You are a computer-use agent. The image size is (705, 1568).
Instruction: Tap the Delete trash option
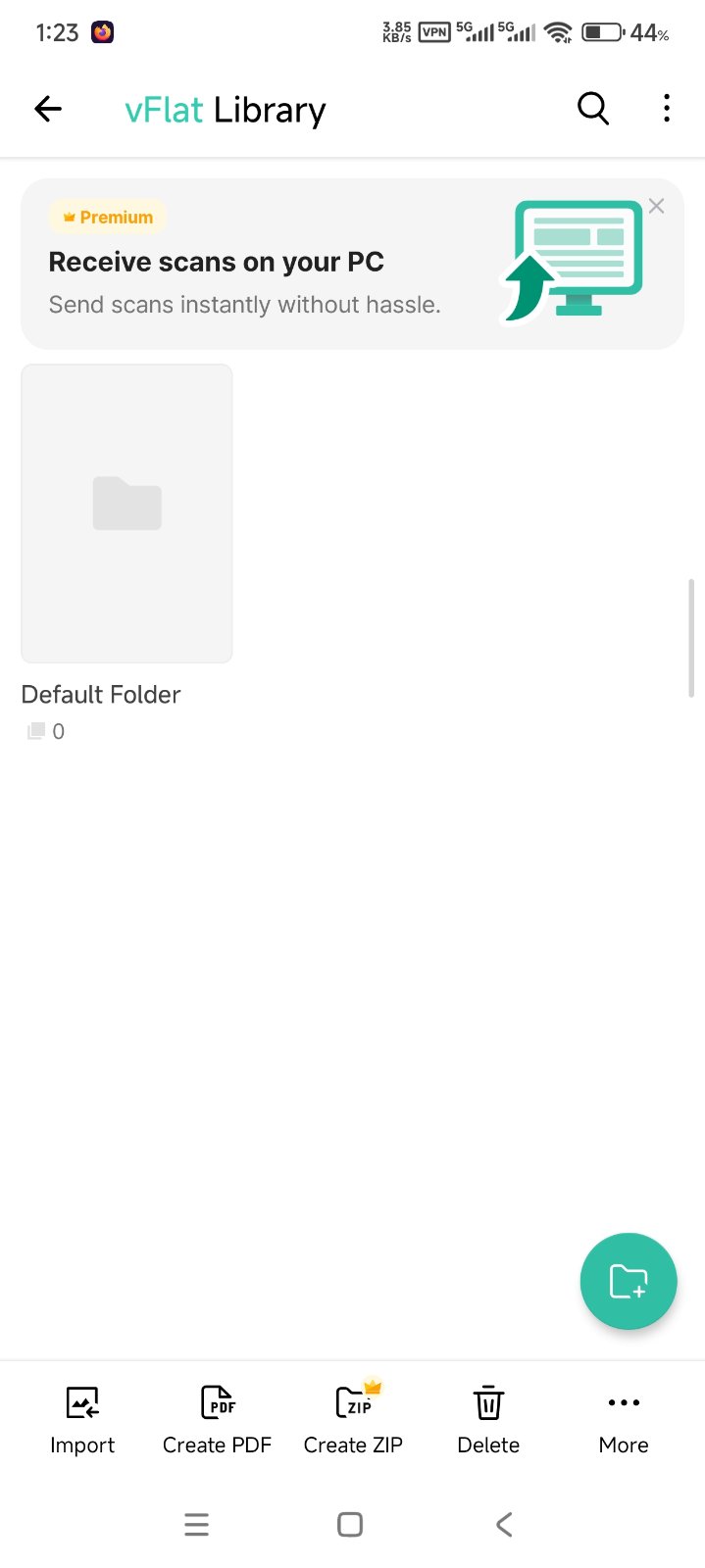point(488,1419)
